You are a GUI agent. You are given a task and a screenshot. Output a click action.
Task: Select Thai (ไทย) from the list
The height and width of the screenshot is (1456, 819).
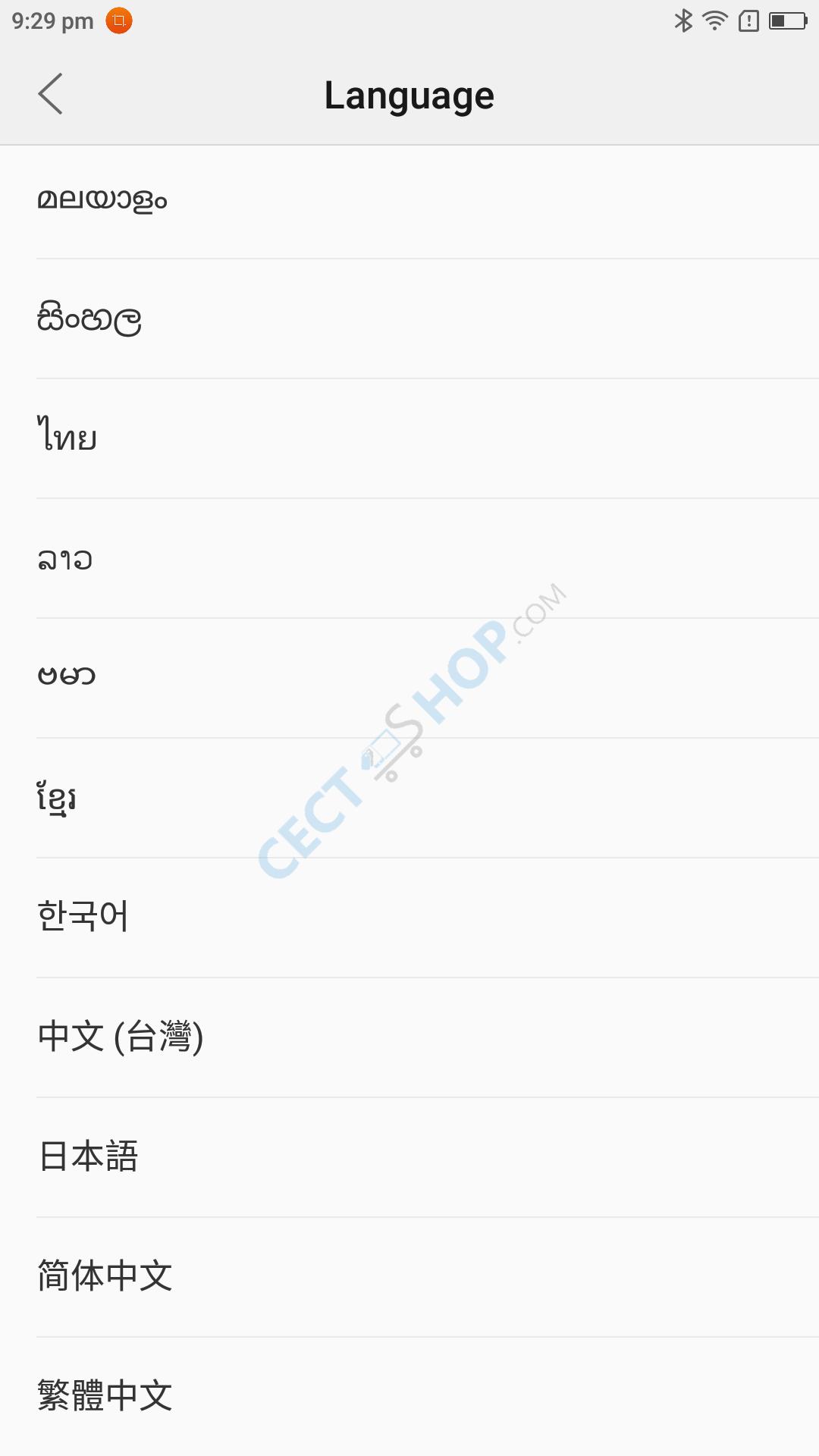pyautogui.click(x=409, y=438)
